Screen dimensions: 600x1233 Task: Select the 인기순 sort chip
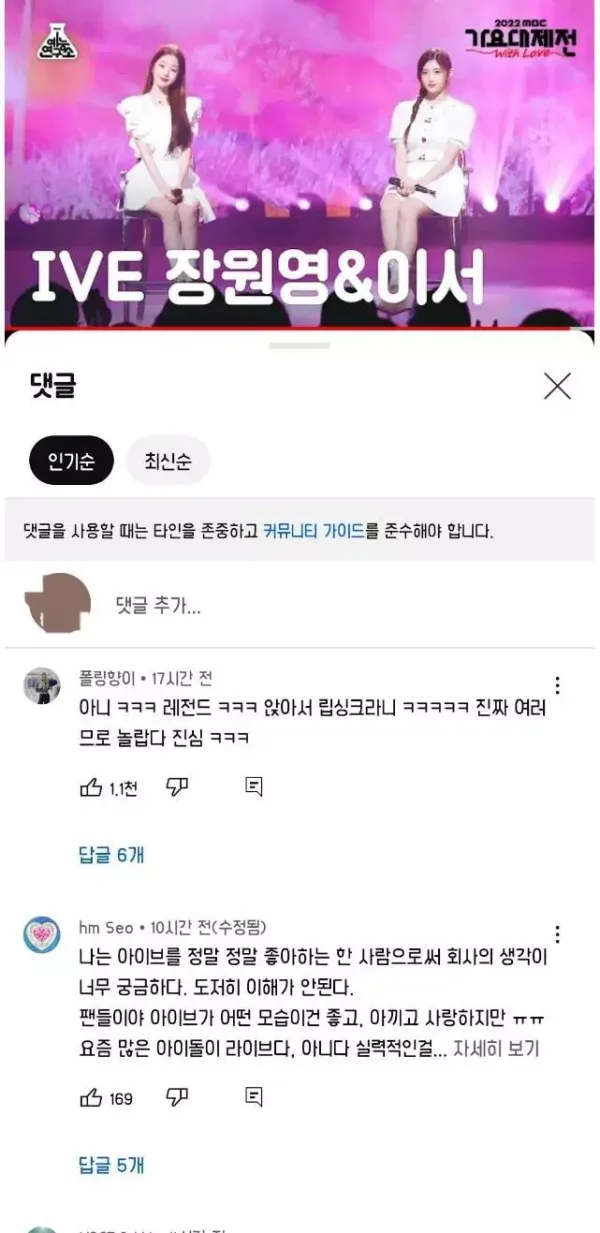pos(70,460)
